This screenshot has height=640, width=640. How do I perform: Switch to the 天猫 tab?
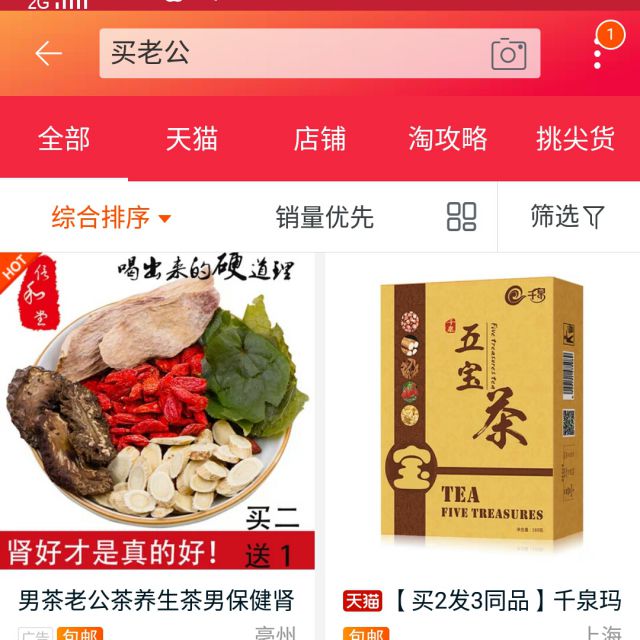192,139
